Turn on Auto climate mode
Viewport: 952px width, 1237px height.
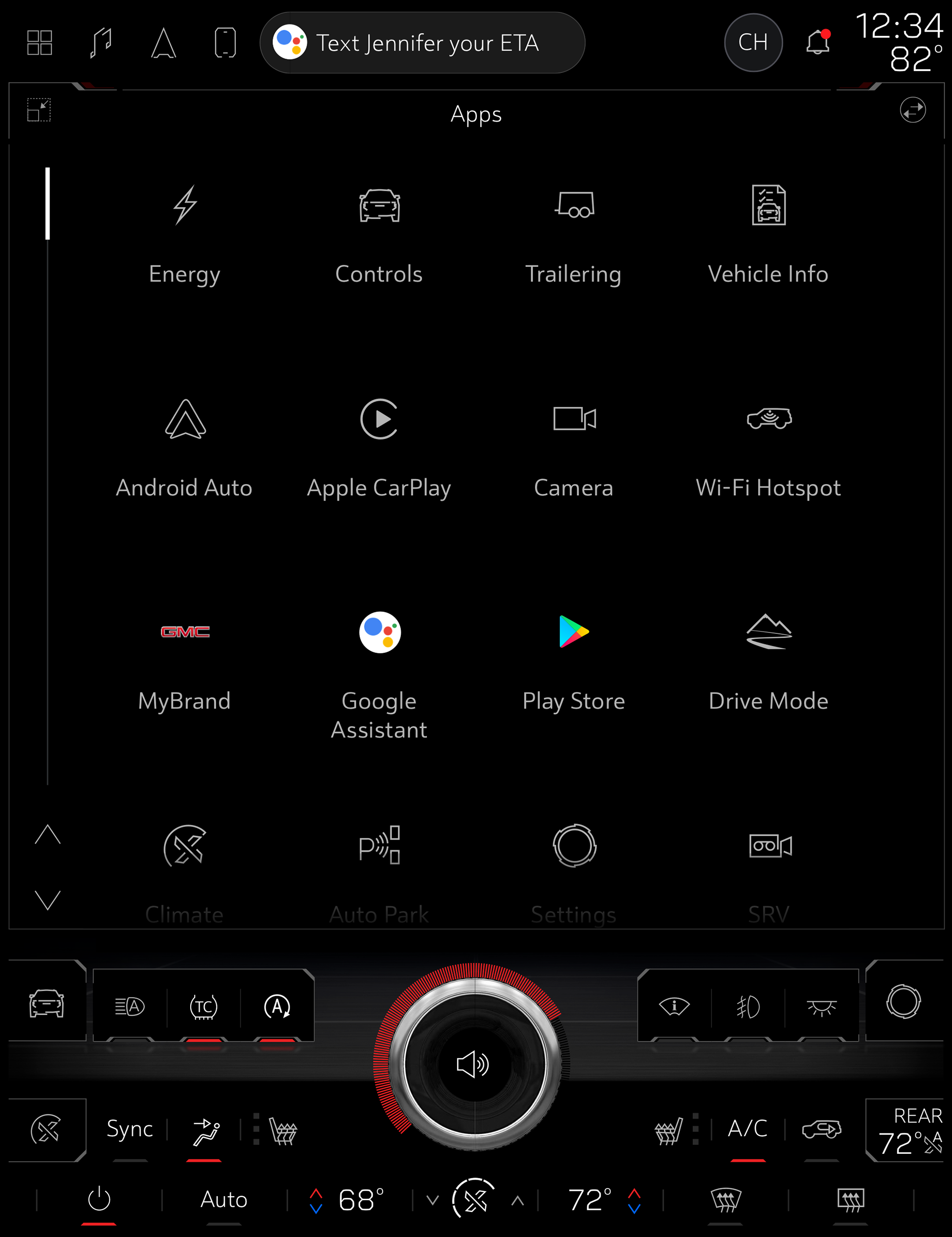pos(224,1200)
